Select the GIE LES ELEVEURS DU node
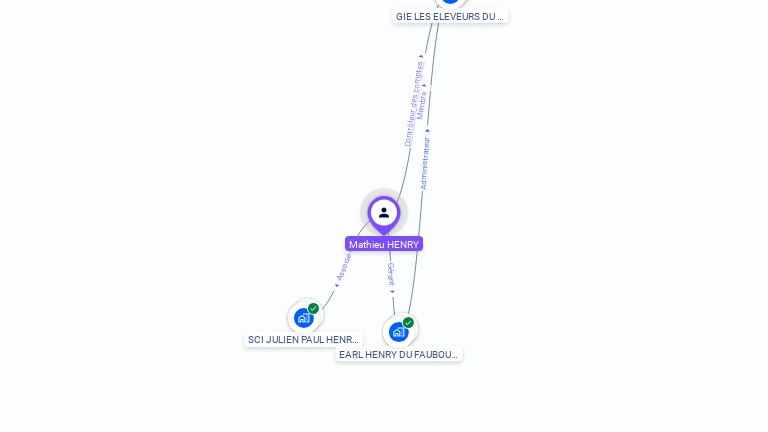768x432 pixels. (450, 16)
